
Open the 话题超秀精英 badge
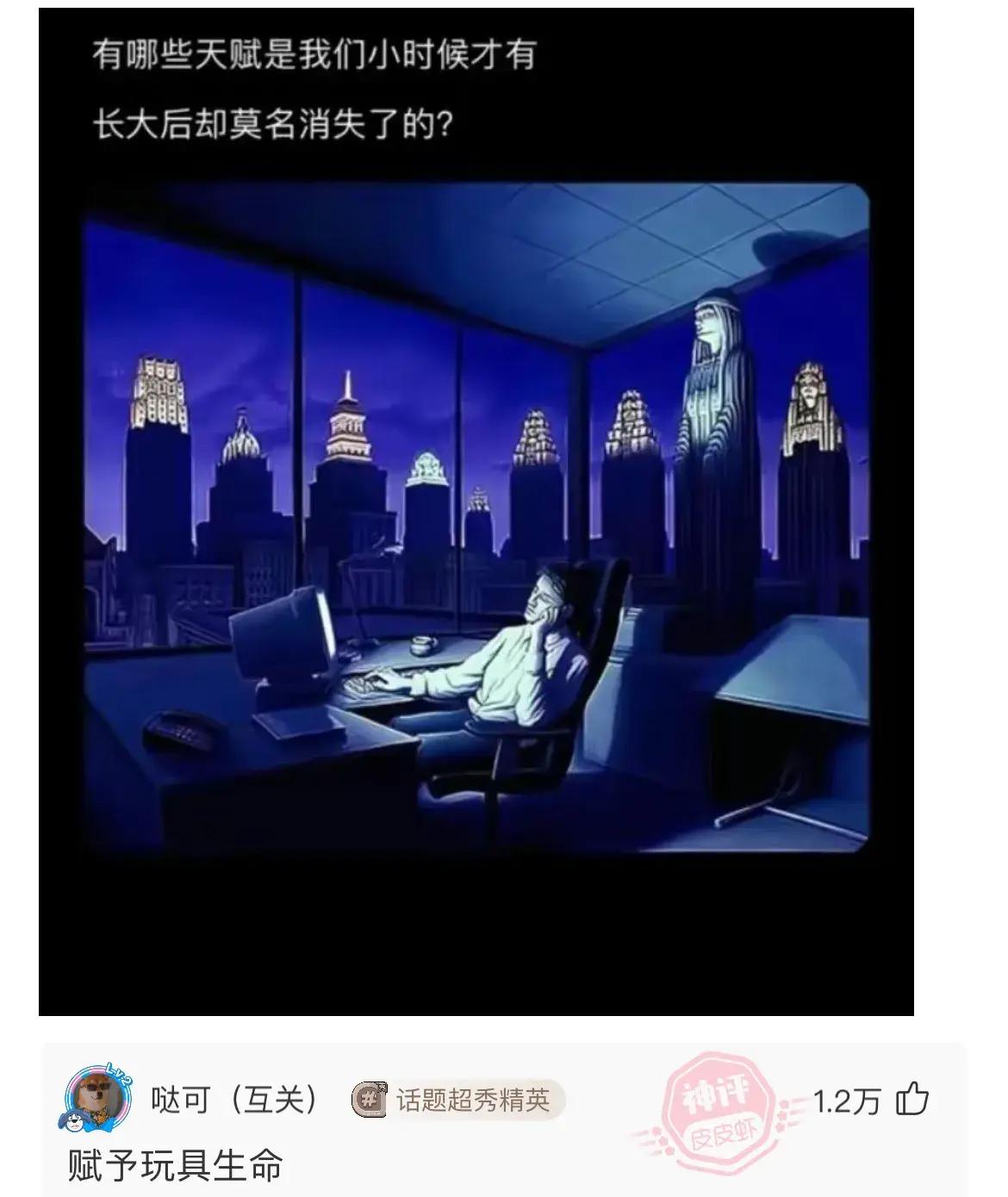pos(457,1100)
